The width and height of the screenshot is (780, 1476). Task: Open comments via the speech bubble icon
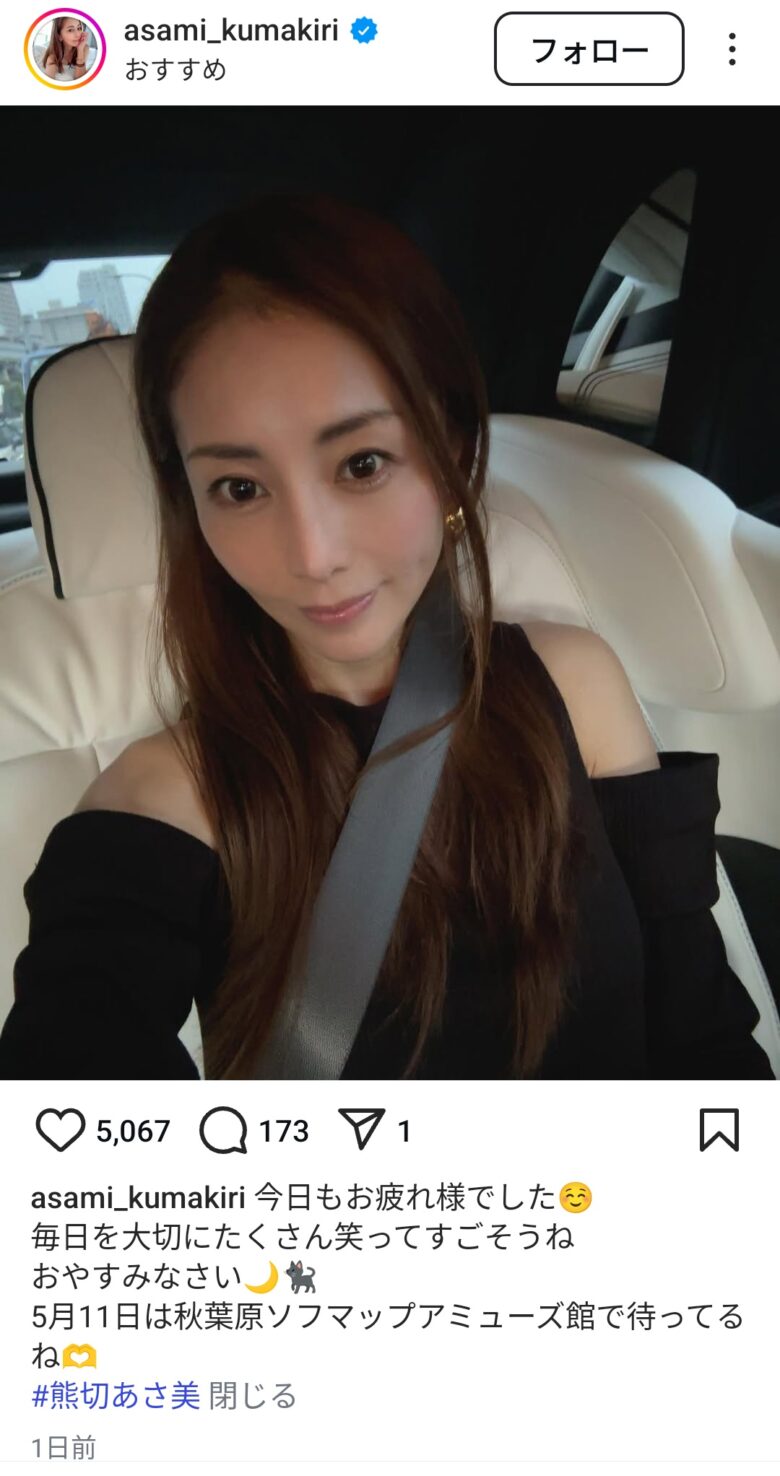tap(223, 1131)
